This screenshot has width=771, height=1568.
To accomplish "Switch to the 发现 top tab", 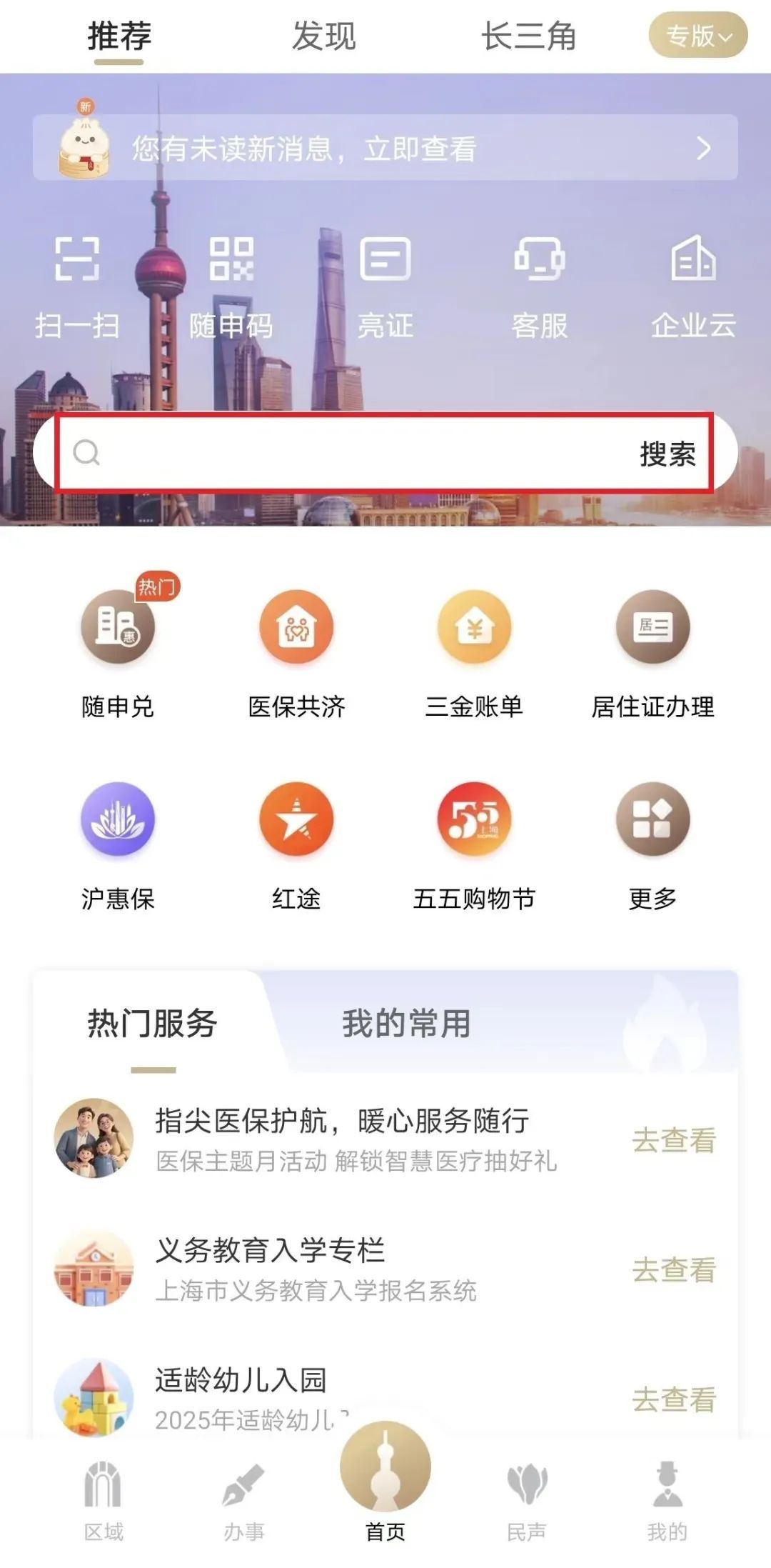I will 323,36.
